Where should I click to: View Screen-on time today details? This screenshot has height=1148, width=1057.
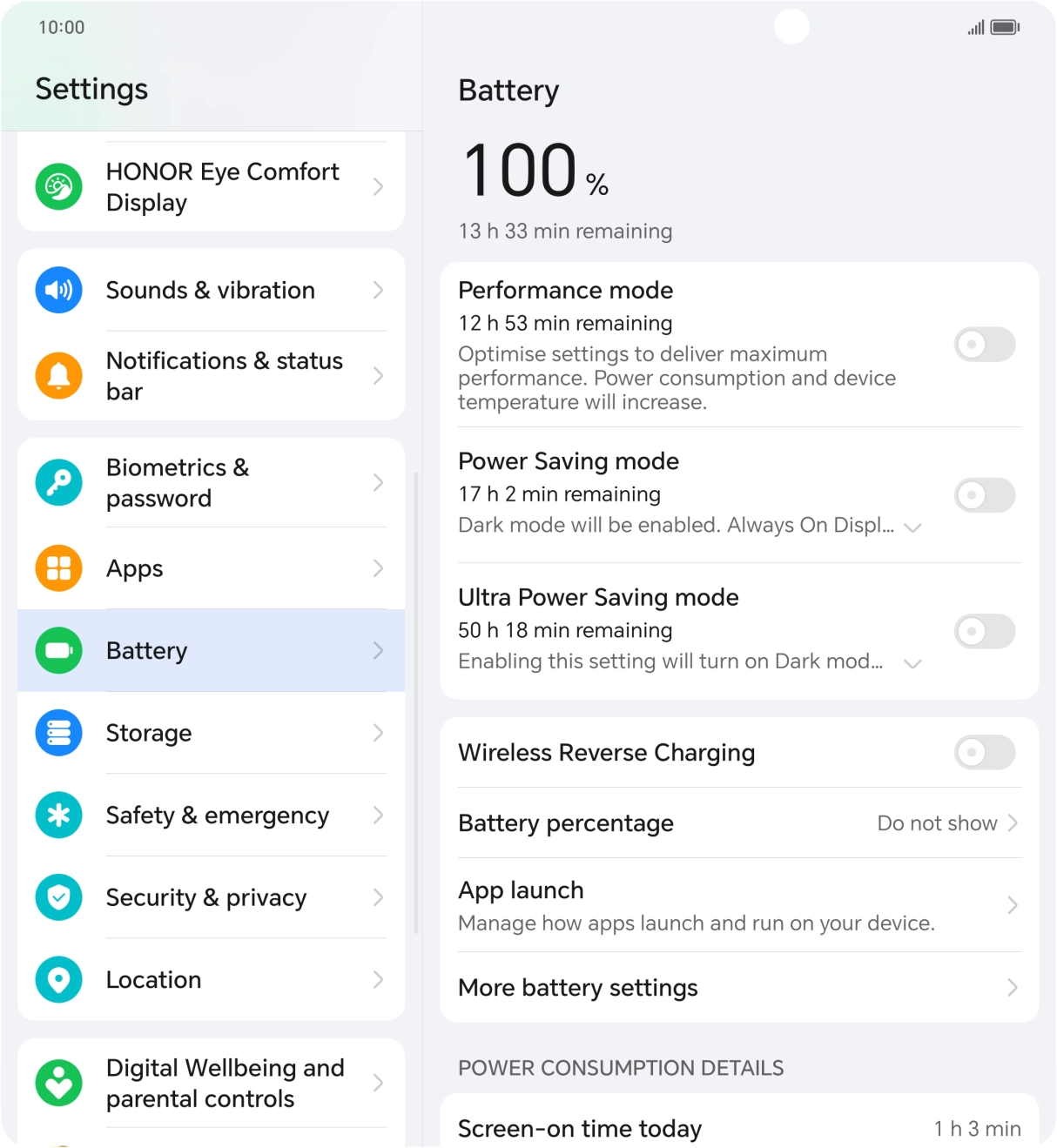[x=739, y=1128]
